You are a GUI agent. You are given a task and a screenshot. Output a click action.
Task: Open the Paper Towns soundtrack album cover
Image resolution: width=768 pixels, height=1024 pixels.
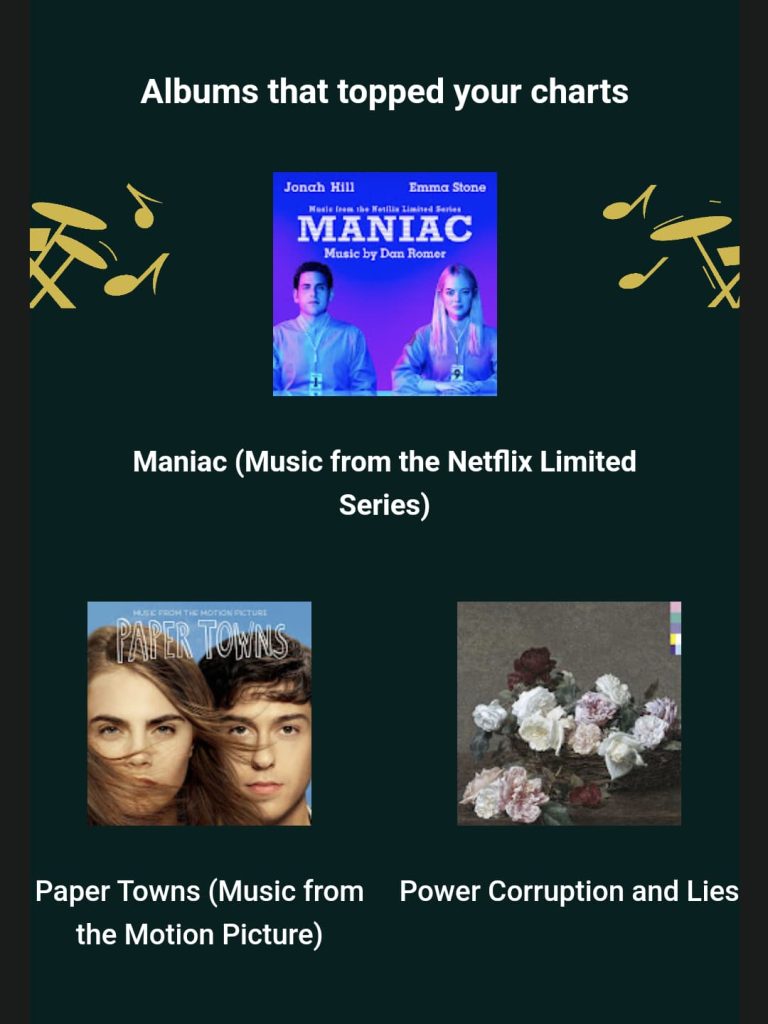click(x=199, y=713)
